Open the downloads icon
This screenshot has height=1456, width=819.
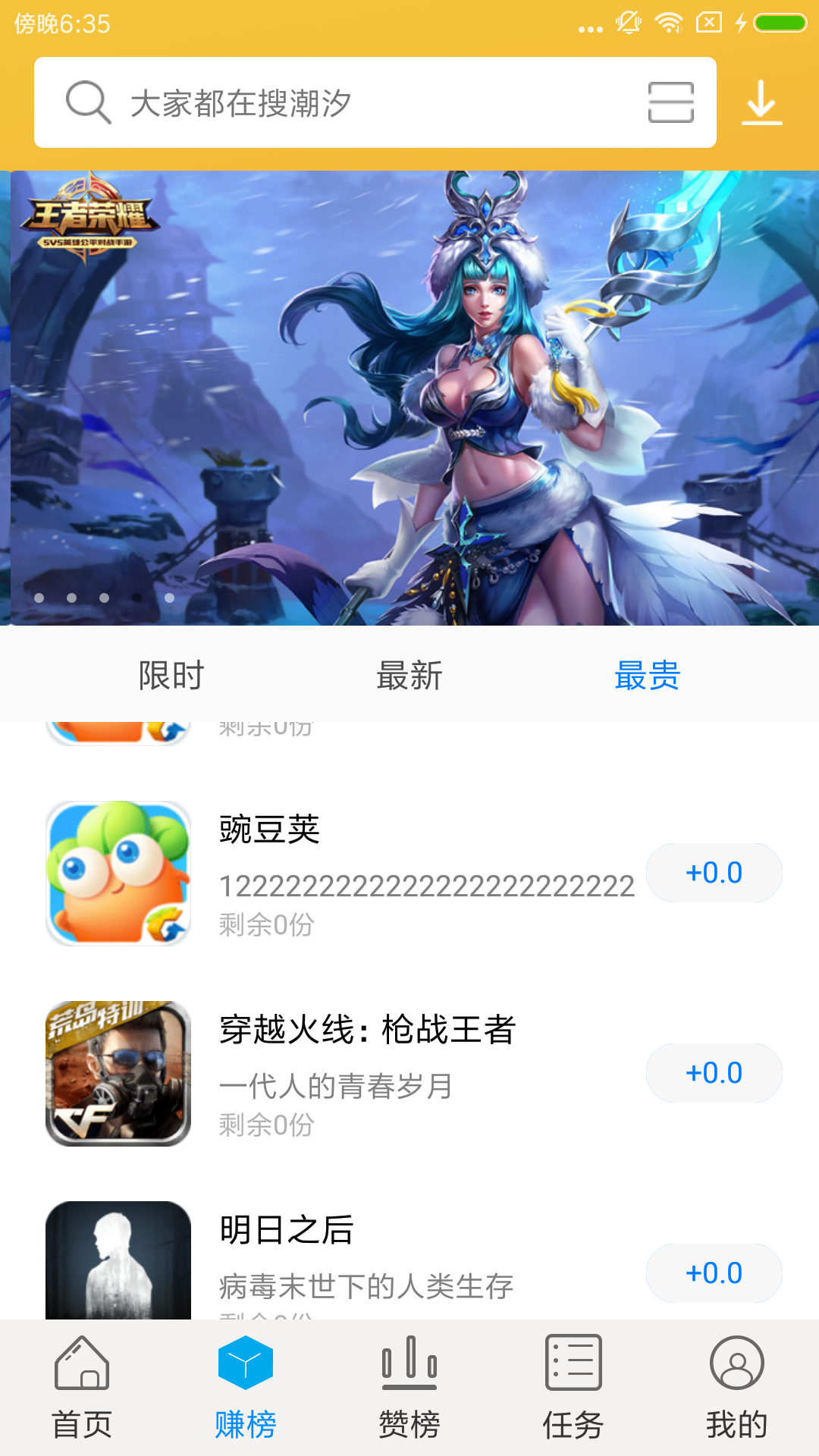tap(761, 102)
